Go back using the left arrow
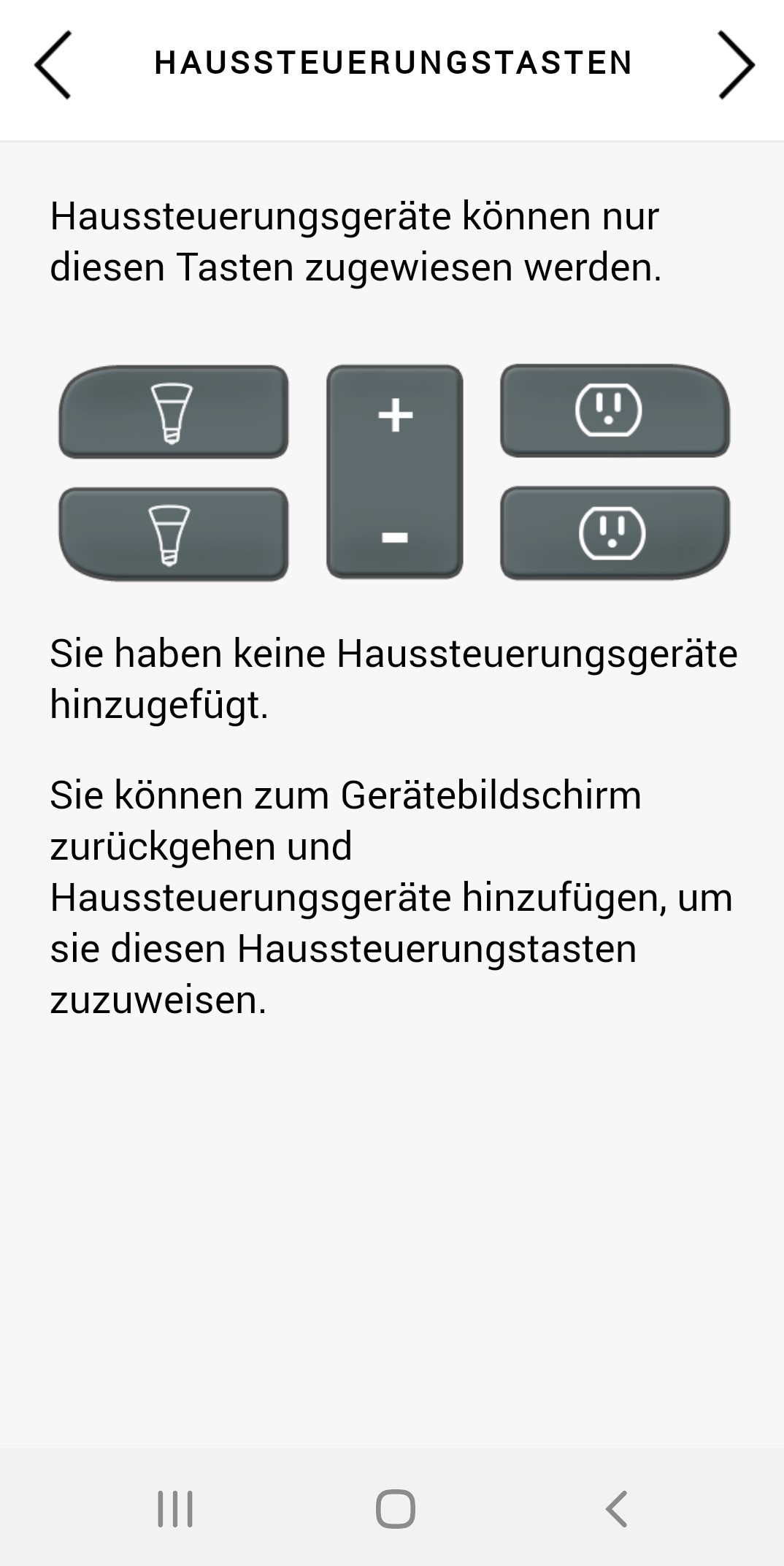784x1566 pixels. coord(53,64)
